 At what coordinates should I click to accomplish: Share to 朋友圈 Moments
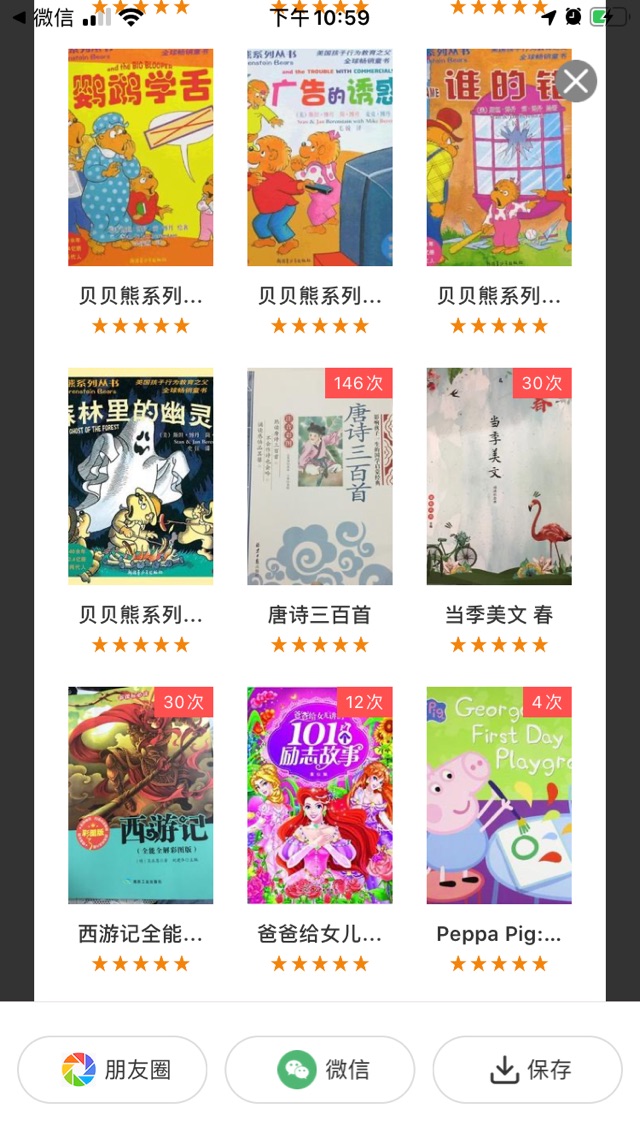[x=113, y=1069]
